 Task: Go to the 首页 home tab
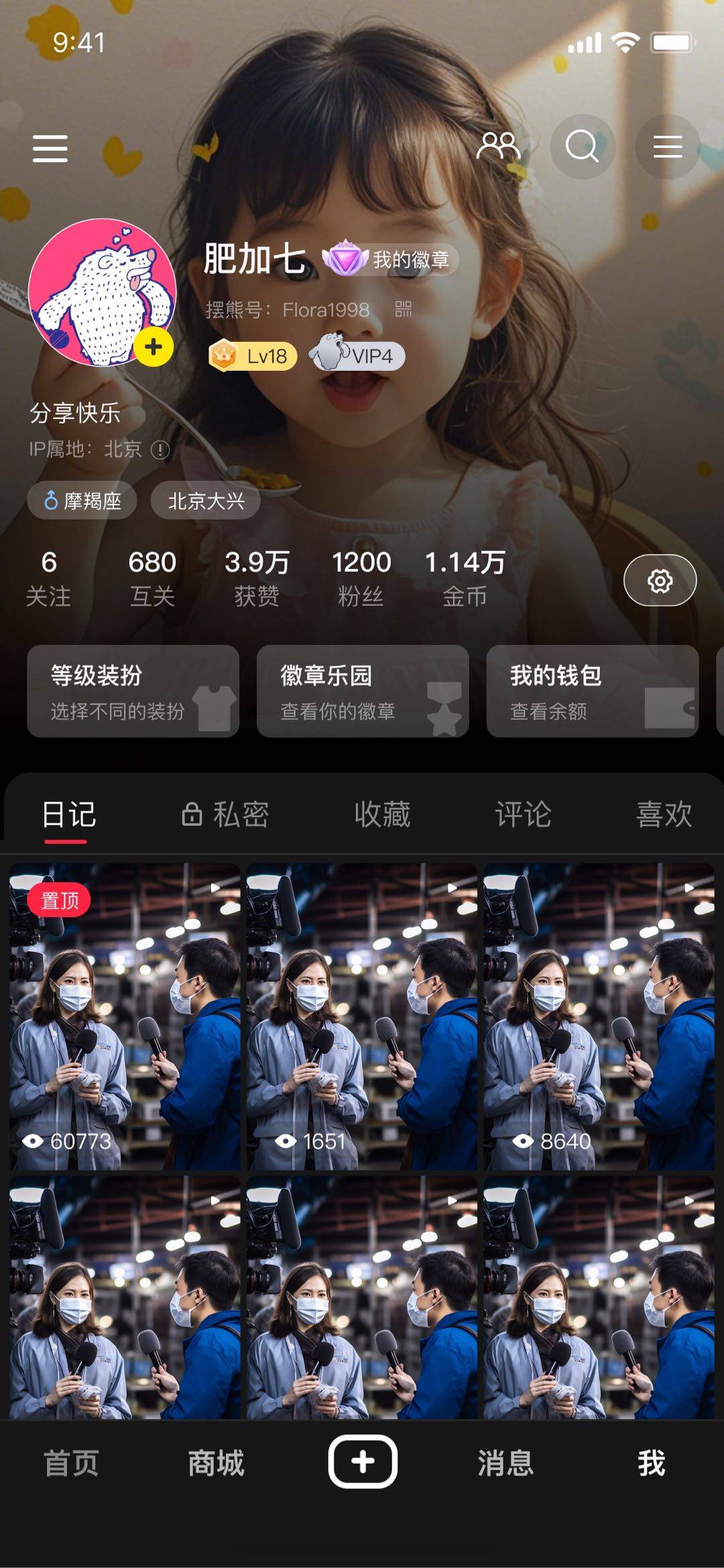(71, 1463)
